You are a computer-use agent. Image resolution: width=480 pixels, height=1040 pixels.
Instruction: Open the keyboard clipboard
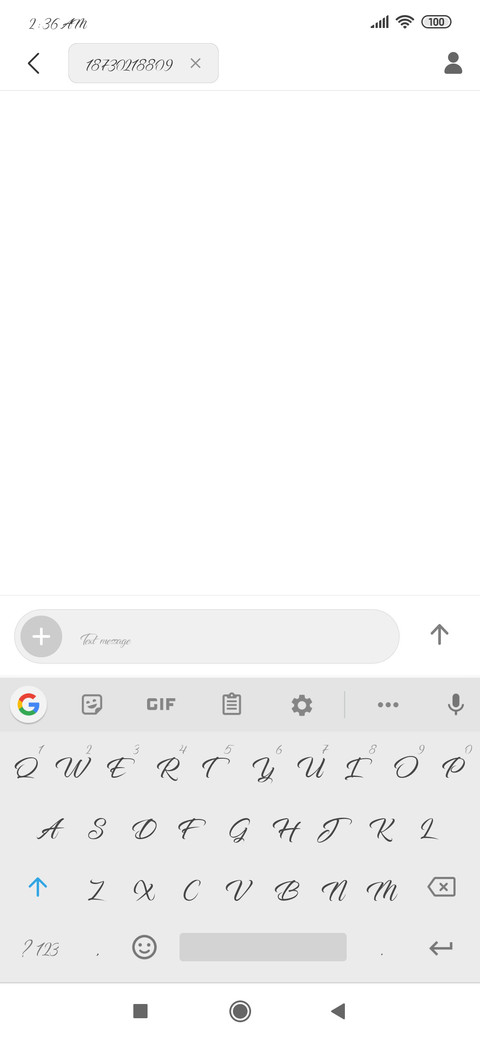pos(231,704)
